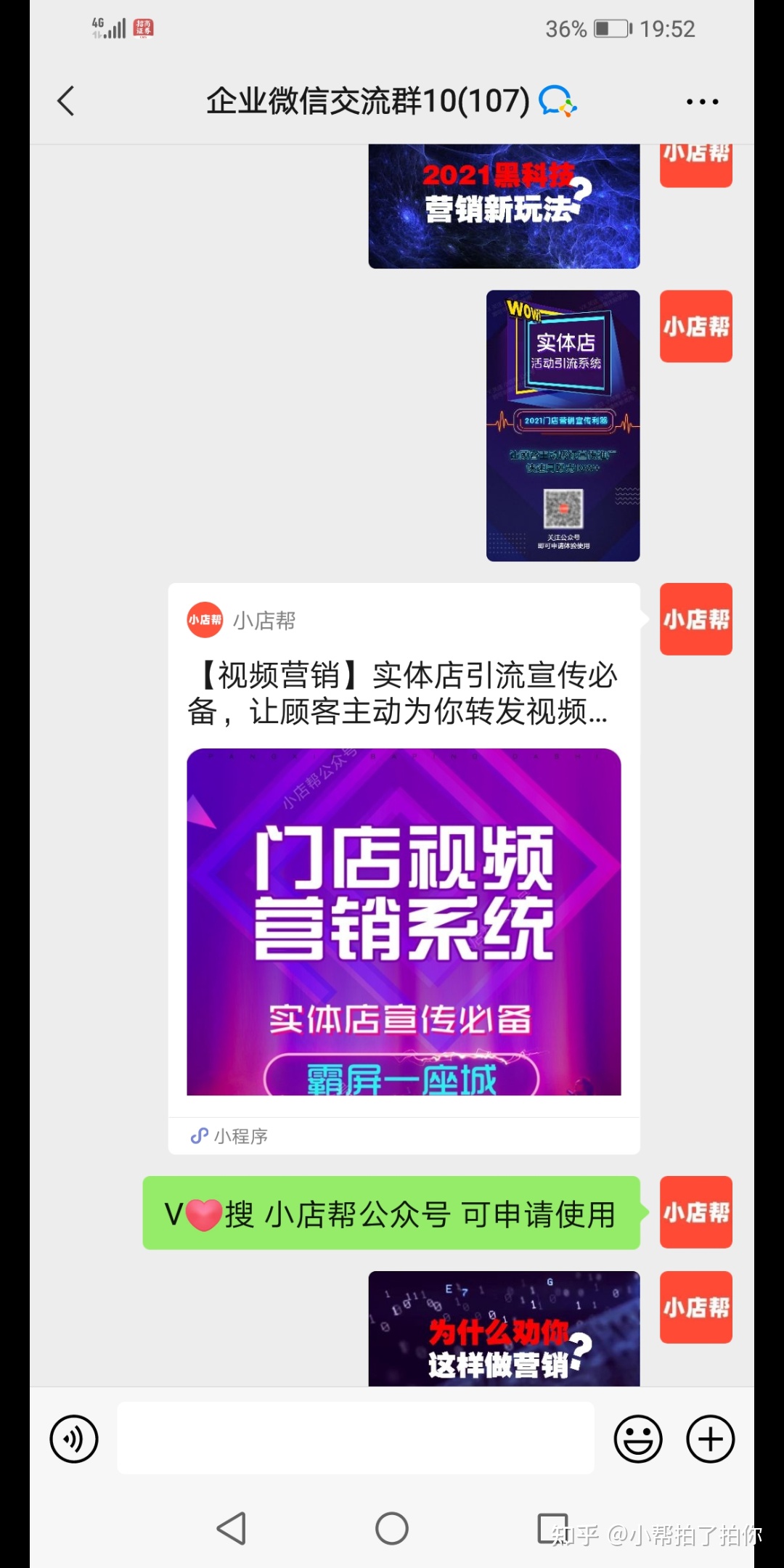Focus the message text field
This screenshot has width=784, height=1568.
click(356, 1438)
